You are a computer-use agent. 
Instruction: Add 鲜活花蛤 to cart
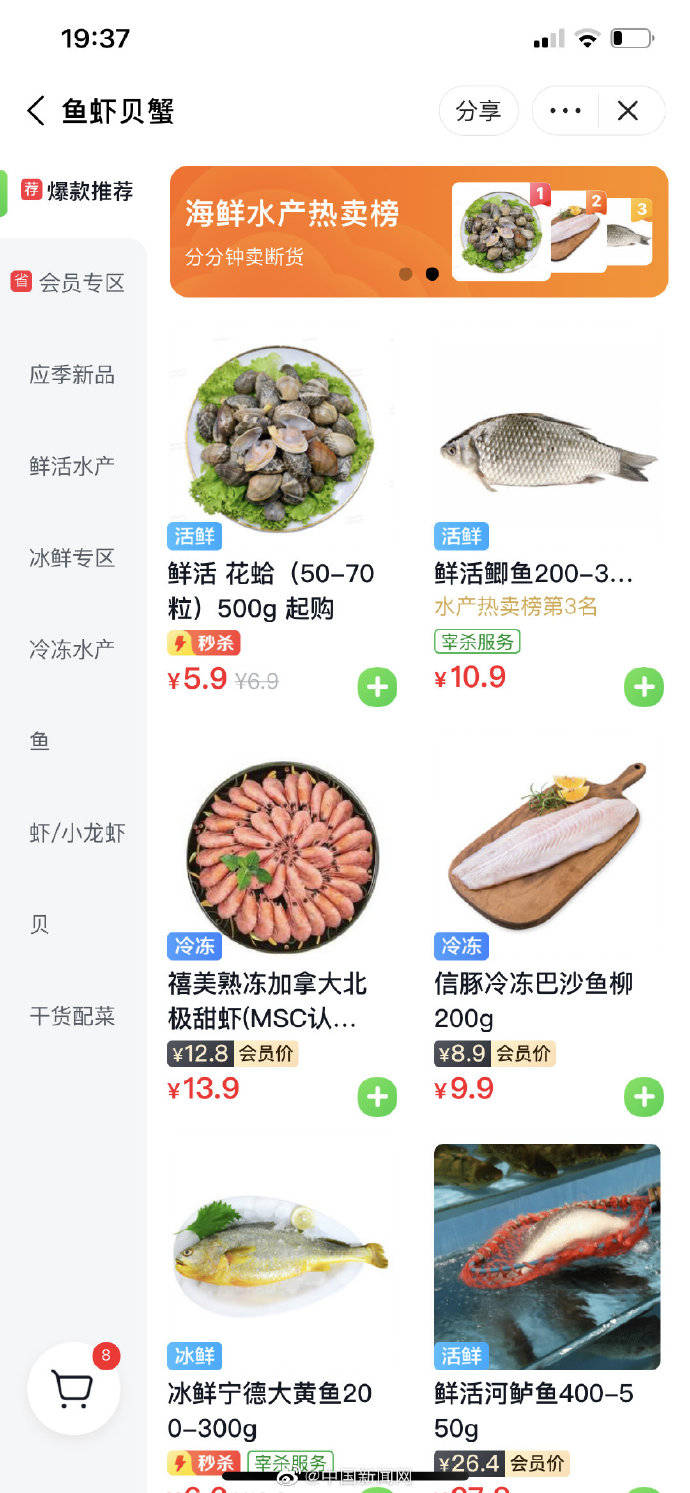coord(377,687)
